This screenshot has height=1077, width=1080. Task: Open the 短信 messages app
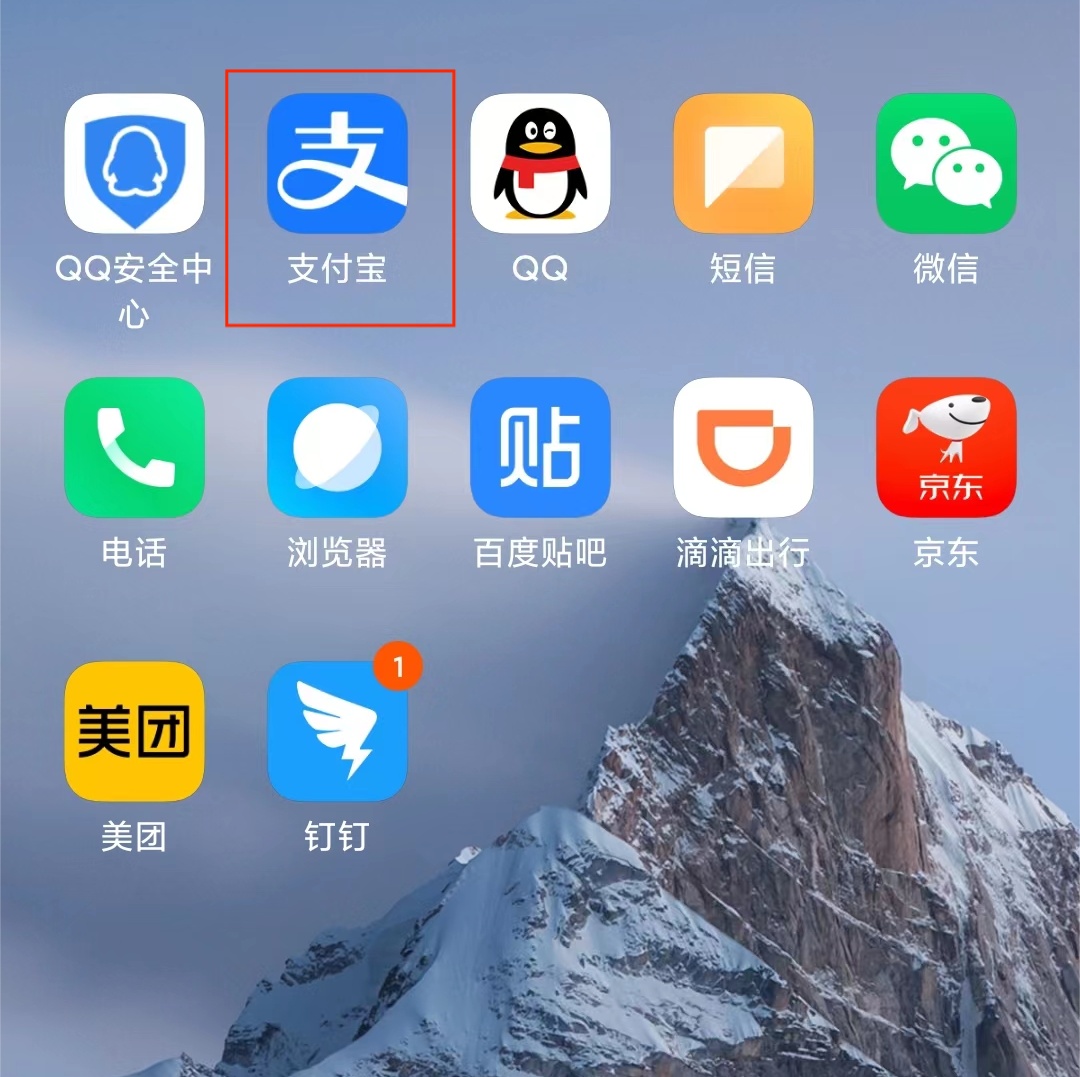point(743,164)
